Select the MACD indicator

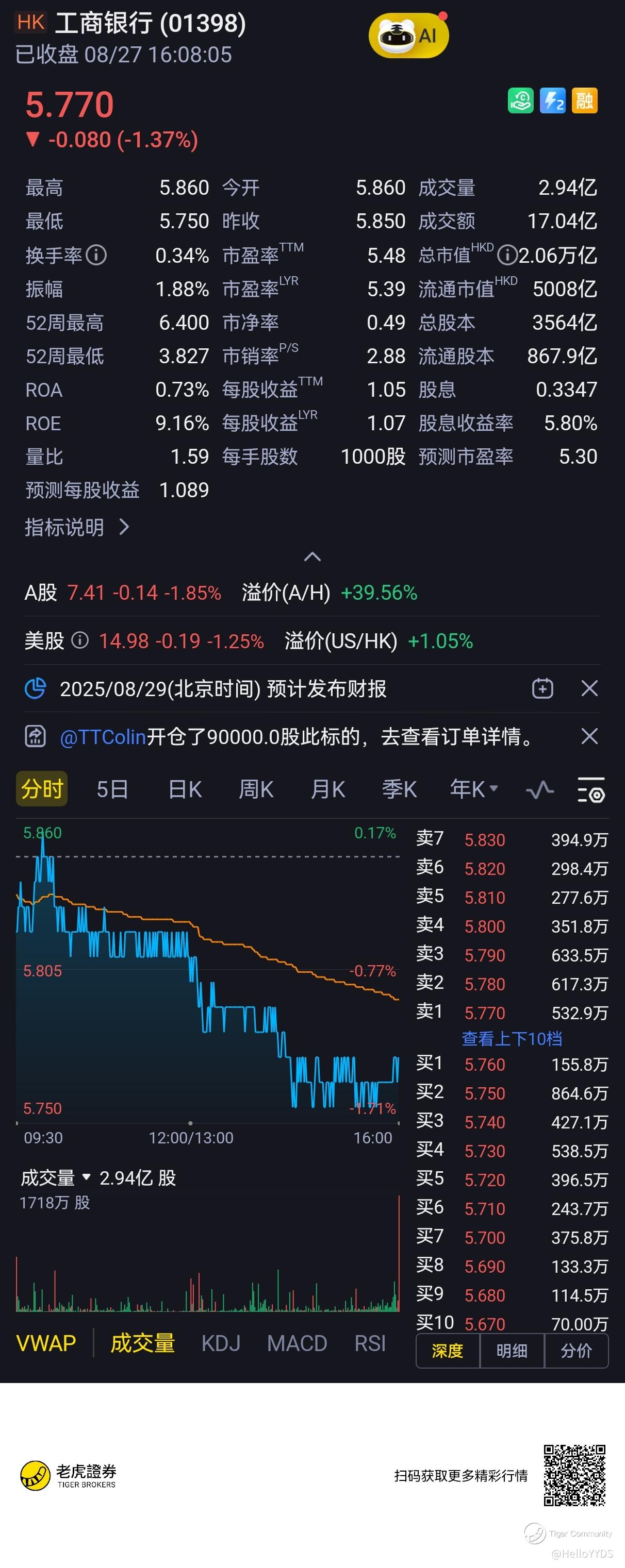pyautogui.click(x=297, y=1343)
